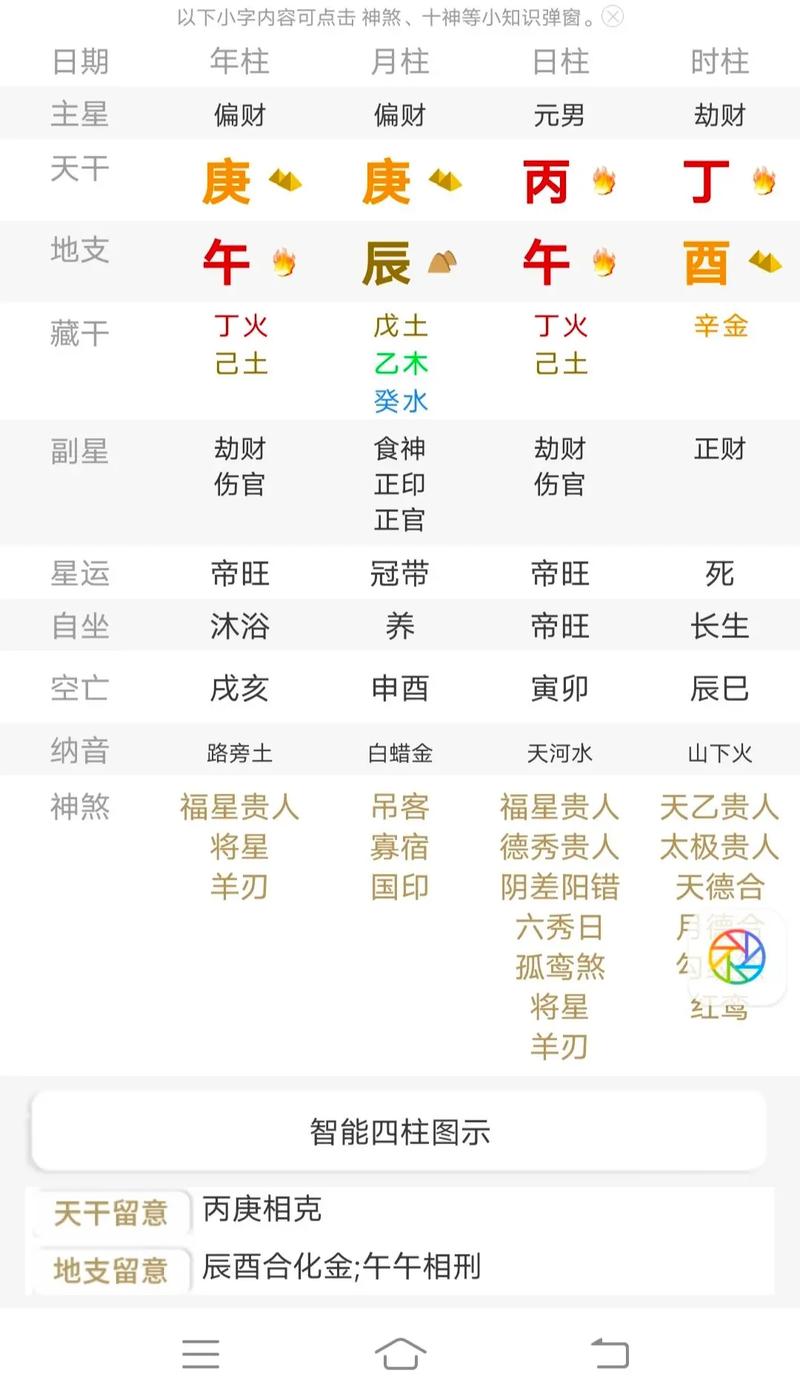
Task: Open the 智能四柱图示 button
Action: 400,1132
